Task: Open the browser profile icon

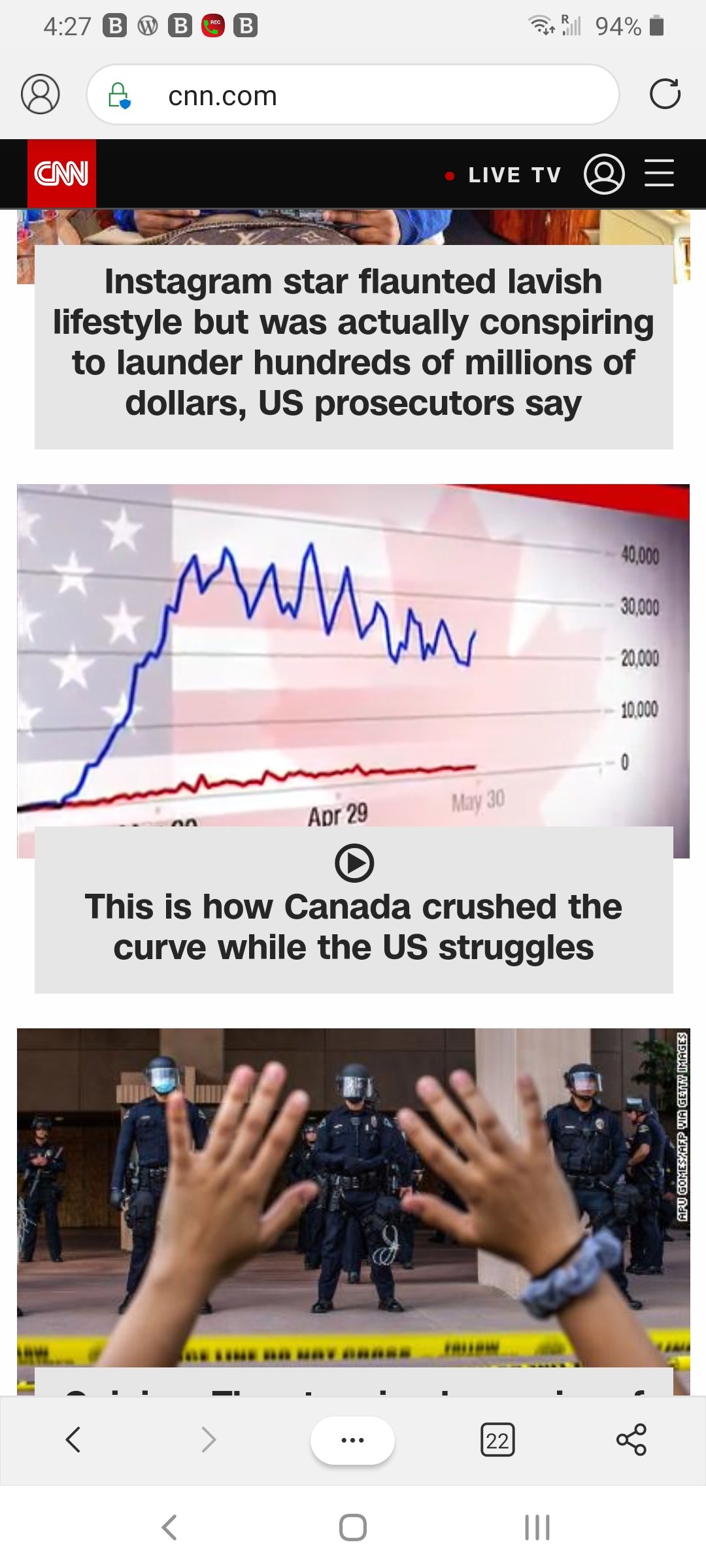Action: (x=41, y=94)
